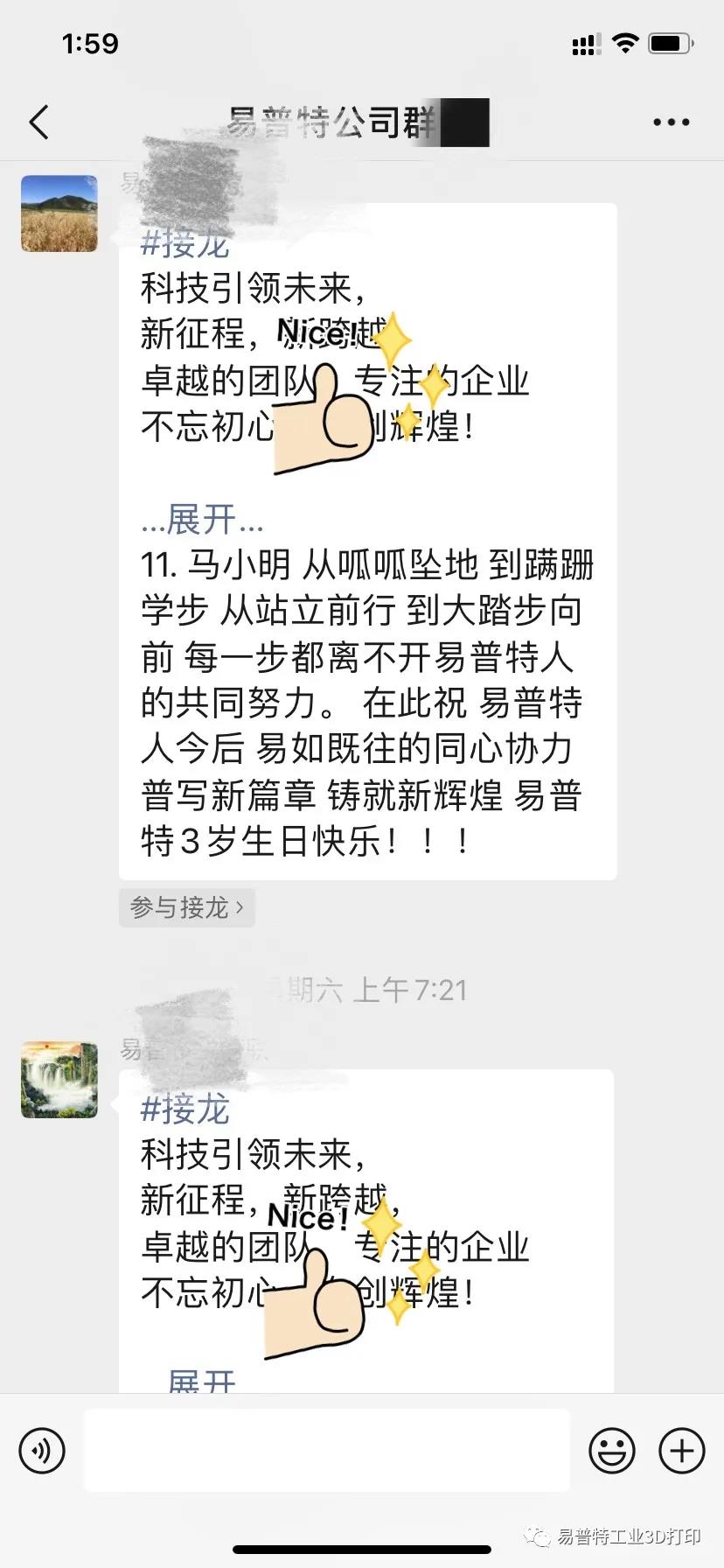The image size is (724, 1568).
Task: Expand the full text with 展开
Action: tap(202, 520)
